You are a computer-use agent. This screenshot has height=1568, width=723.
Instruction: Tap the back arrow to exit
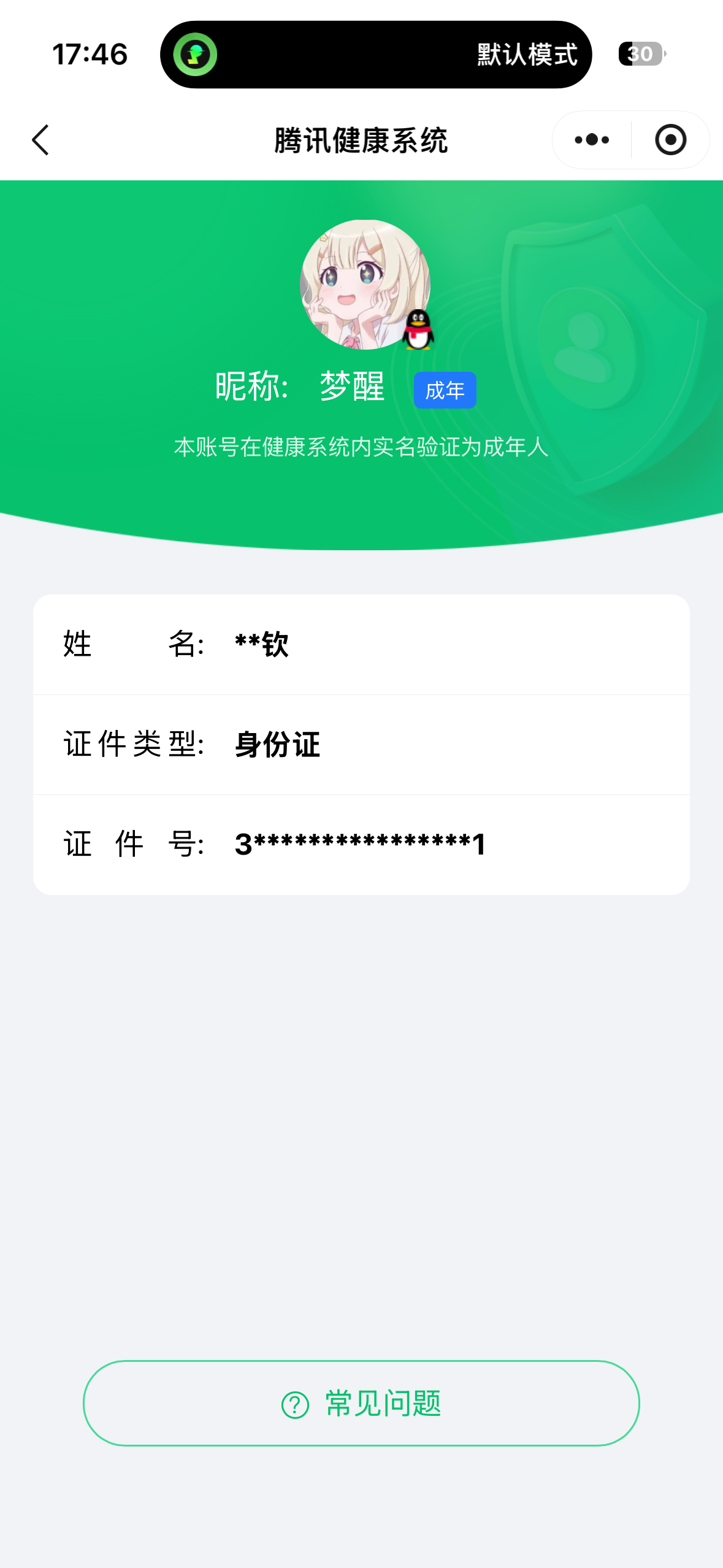(x=40, y=140)
